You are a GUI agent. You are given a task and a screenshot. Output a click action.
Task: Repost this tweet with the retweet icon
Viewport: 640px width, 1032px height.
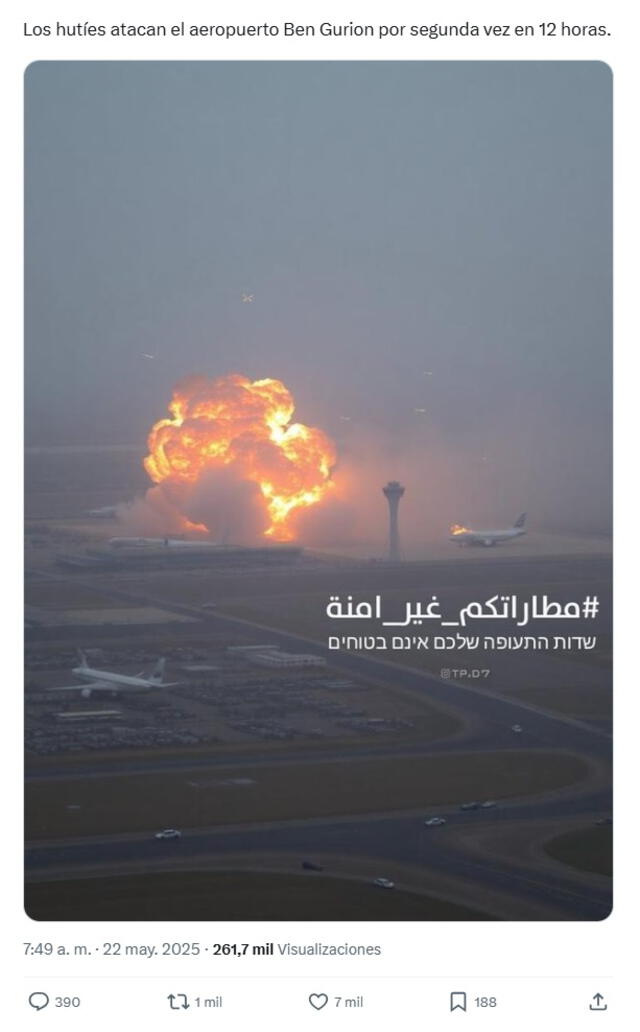179,1001
